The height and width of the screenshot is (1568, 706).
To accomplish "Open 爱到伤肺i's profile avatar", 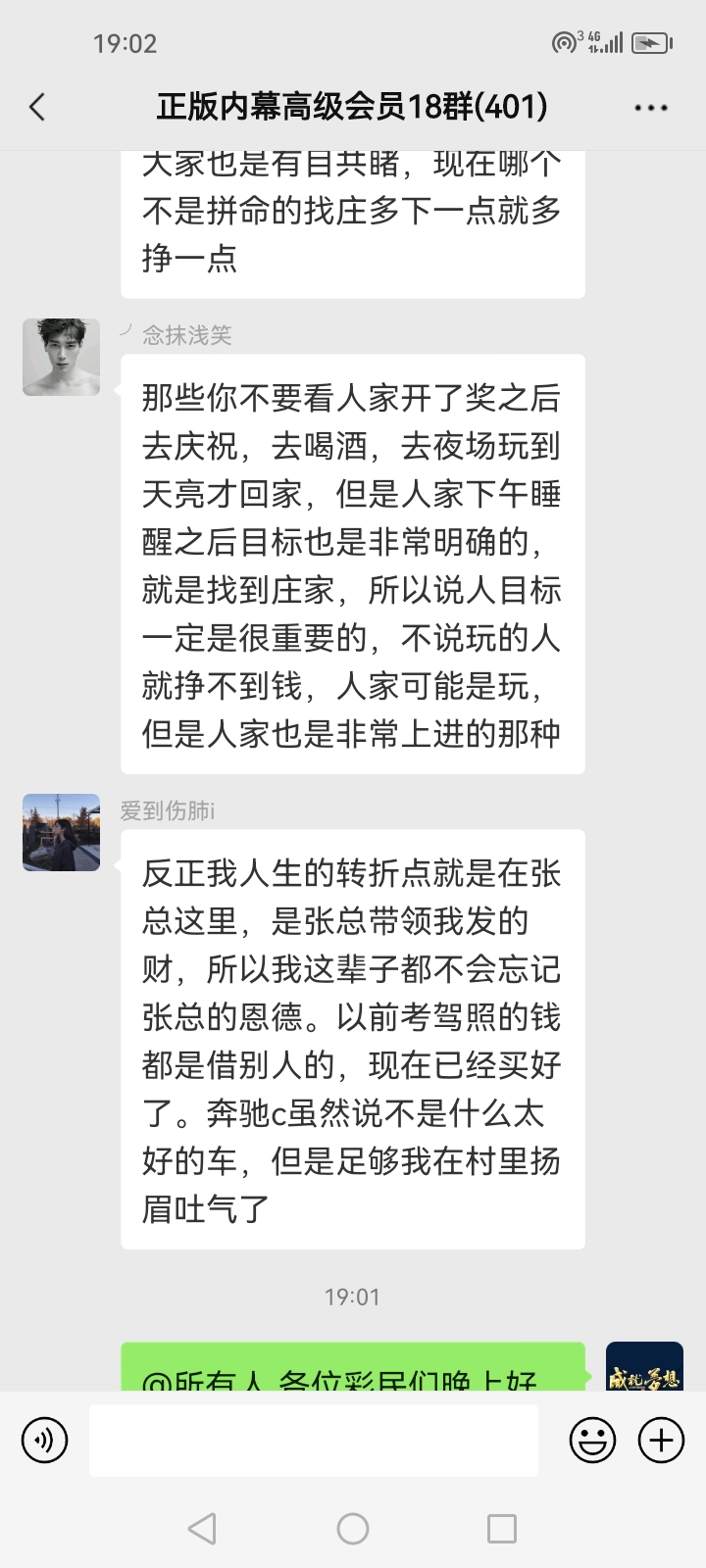I will coord(61,832).
